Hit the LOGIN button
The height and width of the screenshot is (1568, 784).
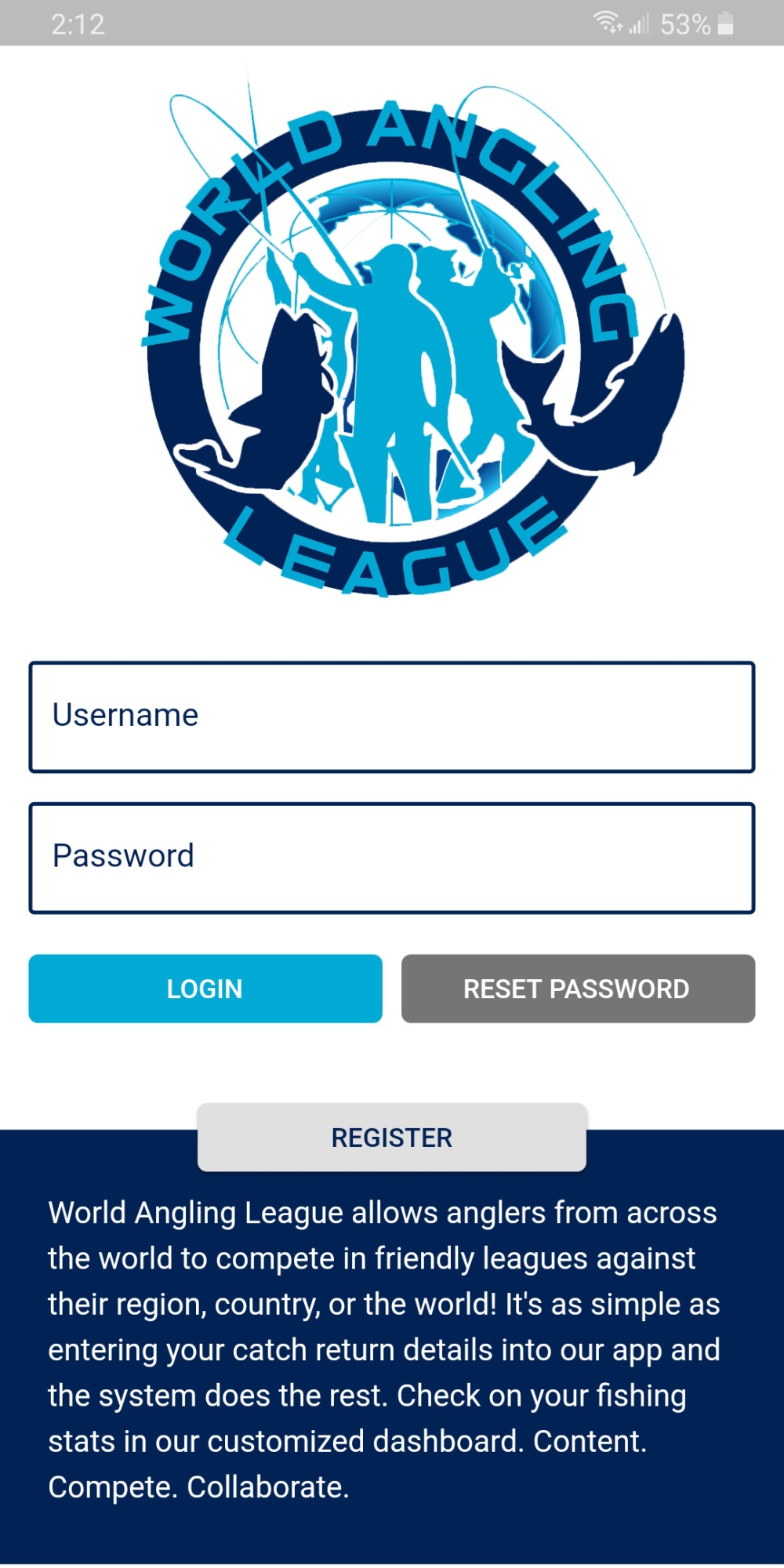[x=205, y=989]
